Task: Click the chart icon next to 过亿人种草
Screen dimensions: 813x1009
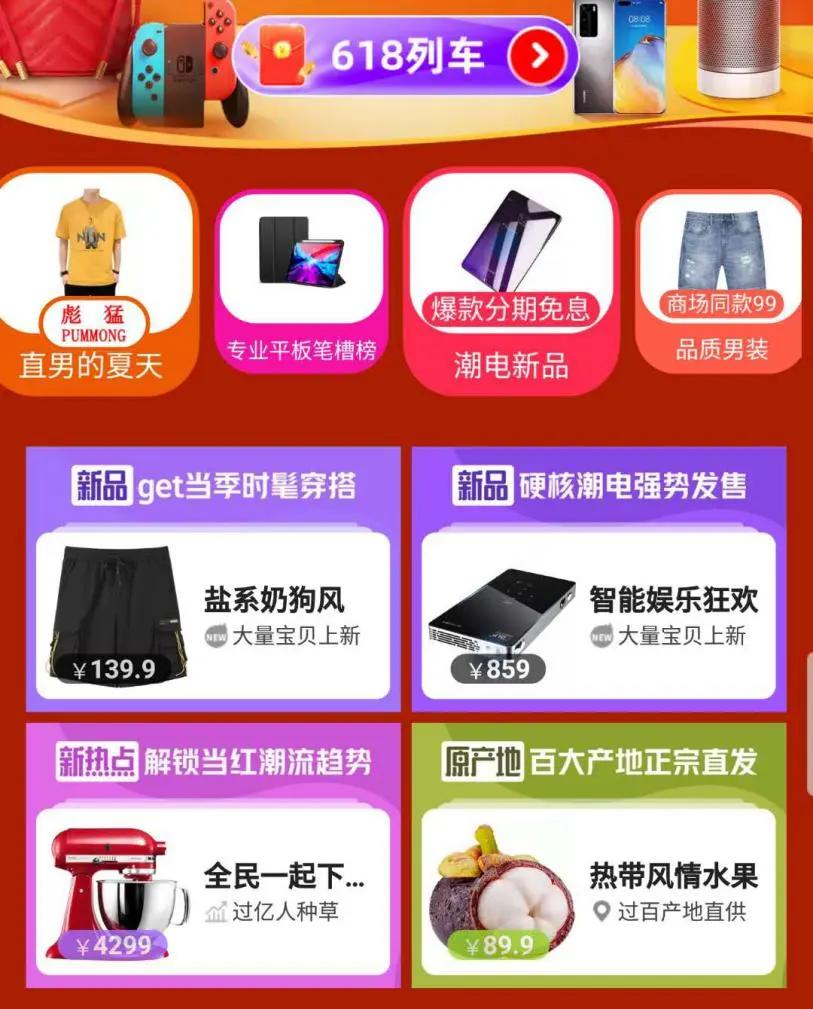Action: (x=215, y=911)
